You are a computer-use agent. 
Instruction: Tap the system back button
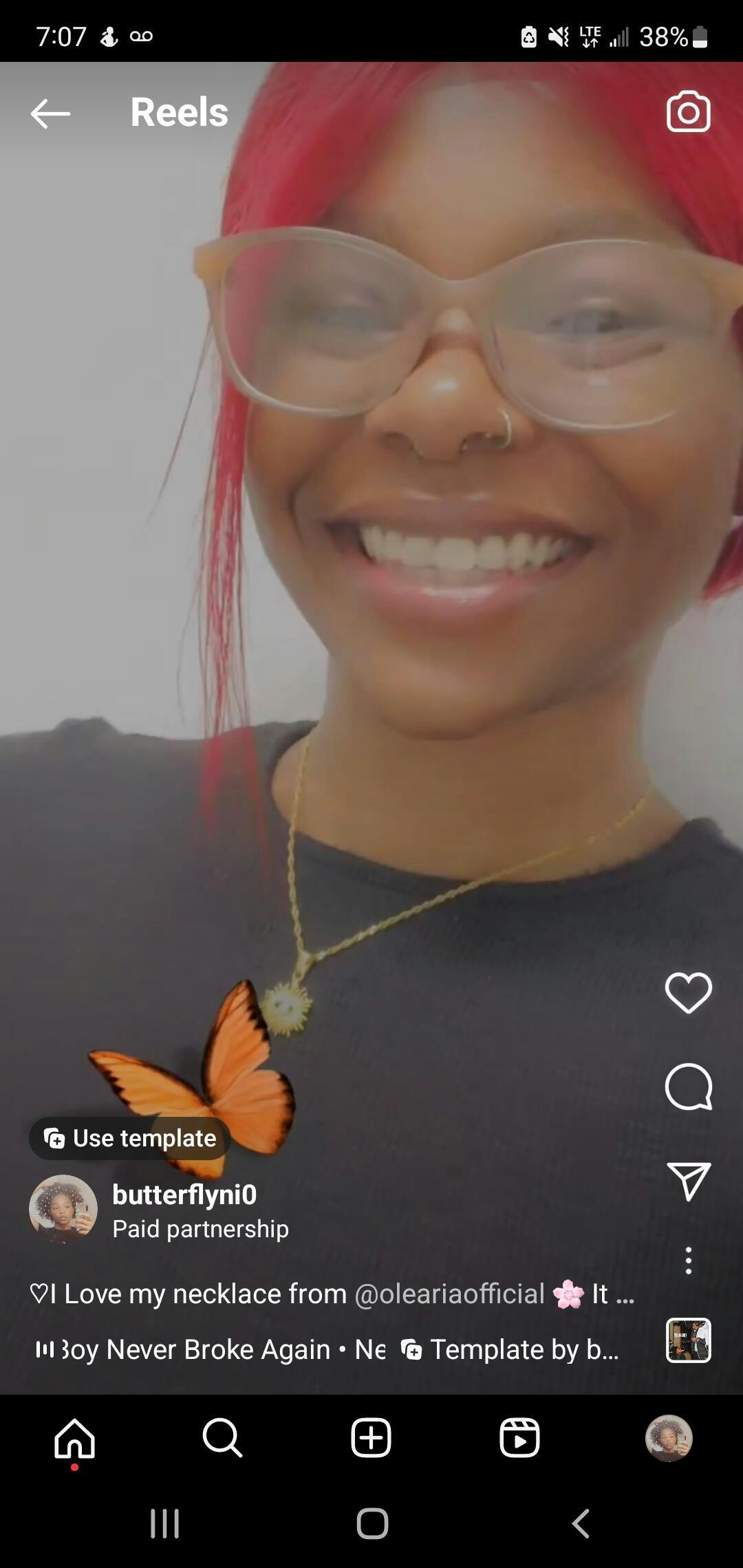coord(581,1523)
